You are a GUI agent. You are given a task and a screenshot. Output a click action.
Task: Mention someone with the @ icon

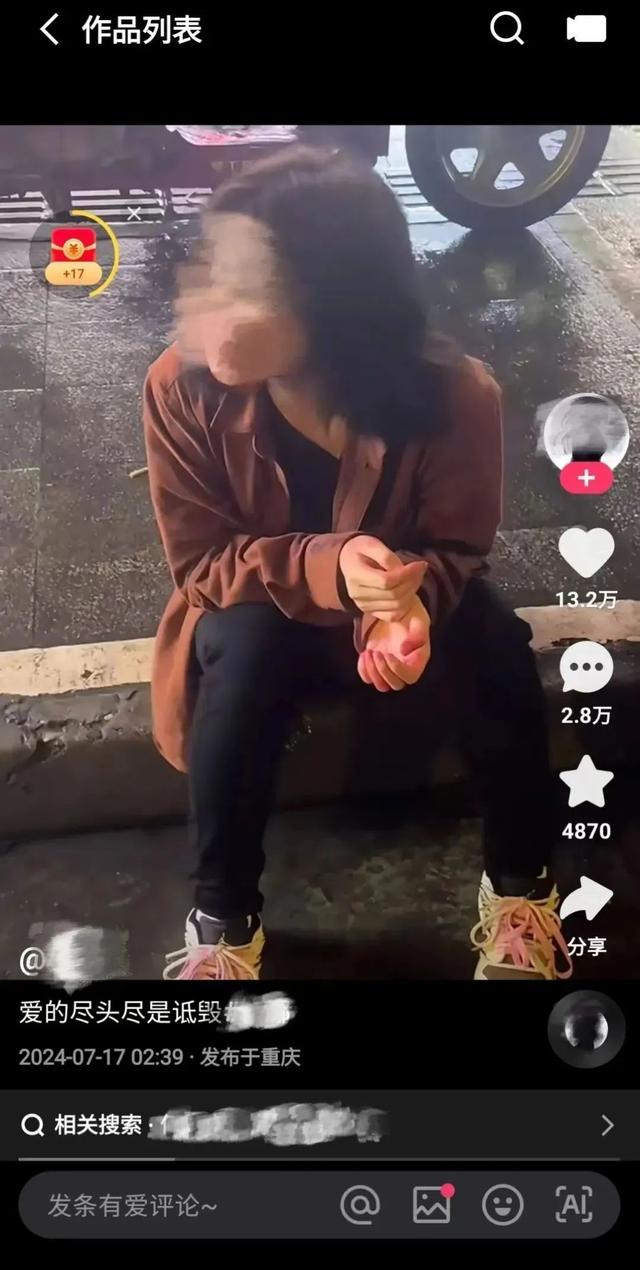360,1205
